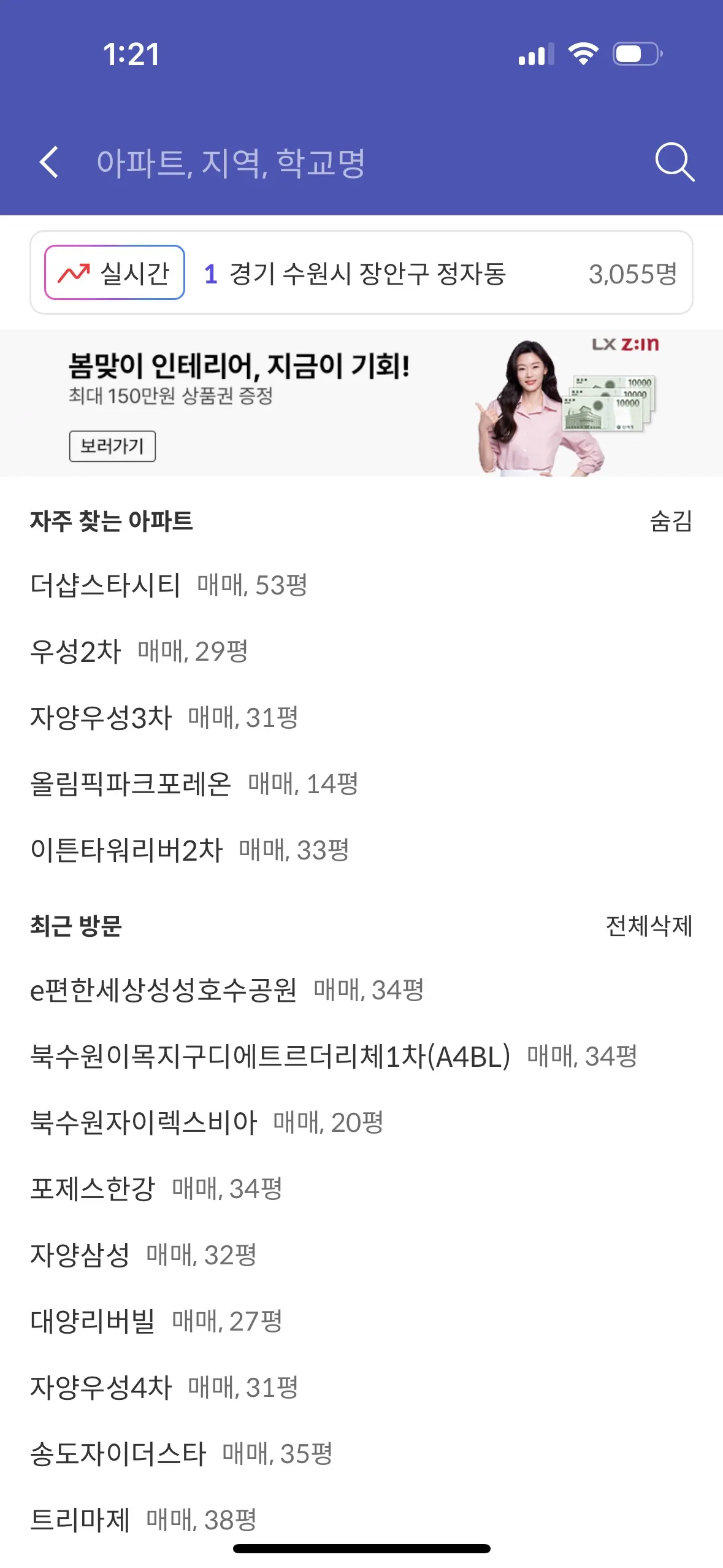Open trending 경기 수원시 장안구 정자동
723x1568 pixels.
click(367, 274)
